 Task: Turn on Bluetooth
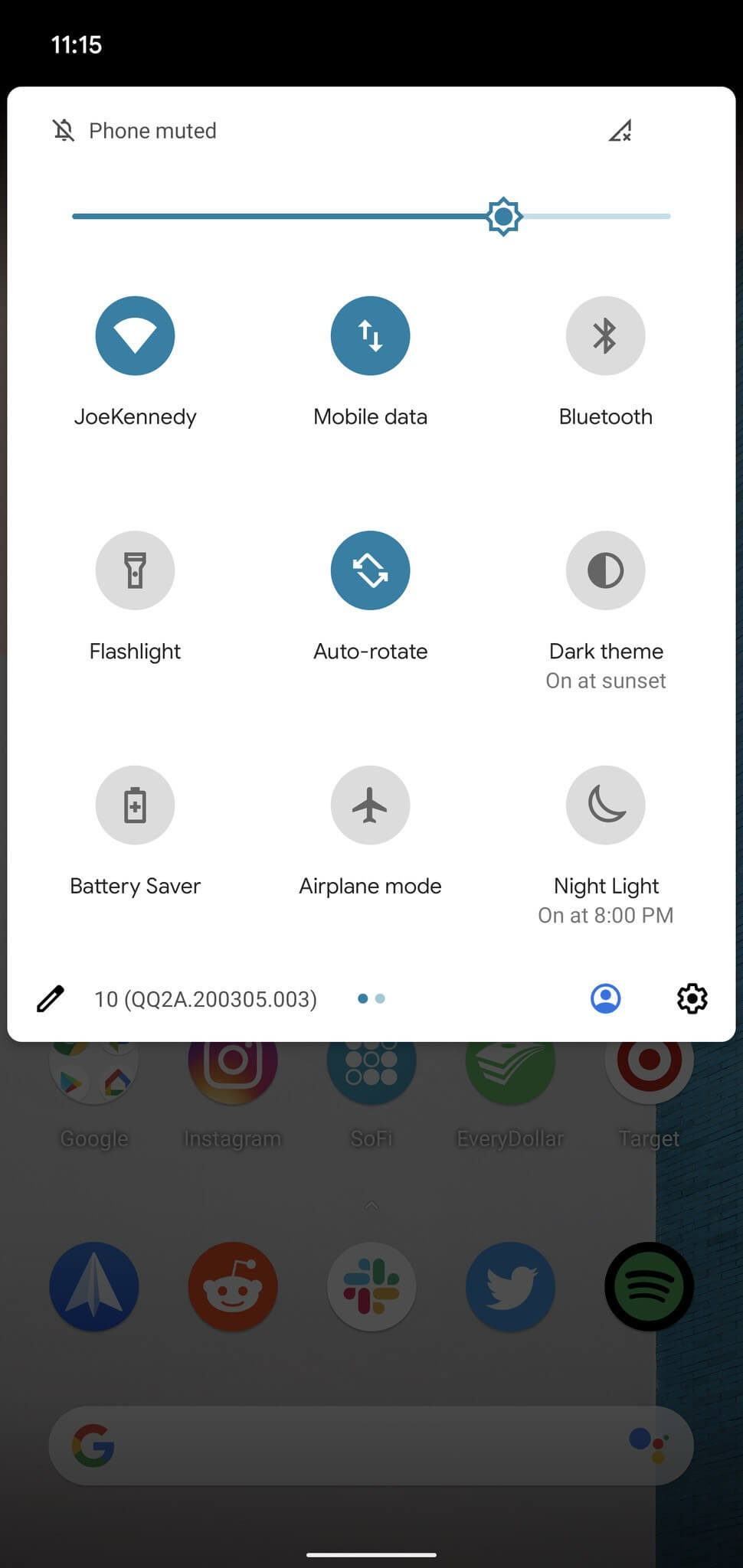[x=605, y=335]
